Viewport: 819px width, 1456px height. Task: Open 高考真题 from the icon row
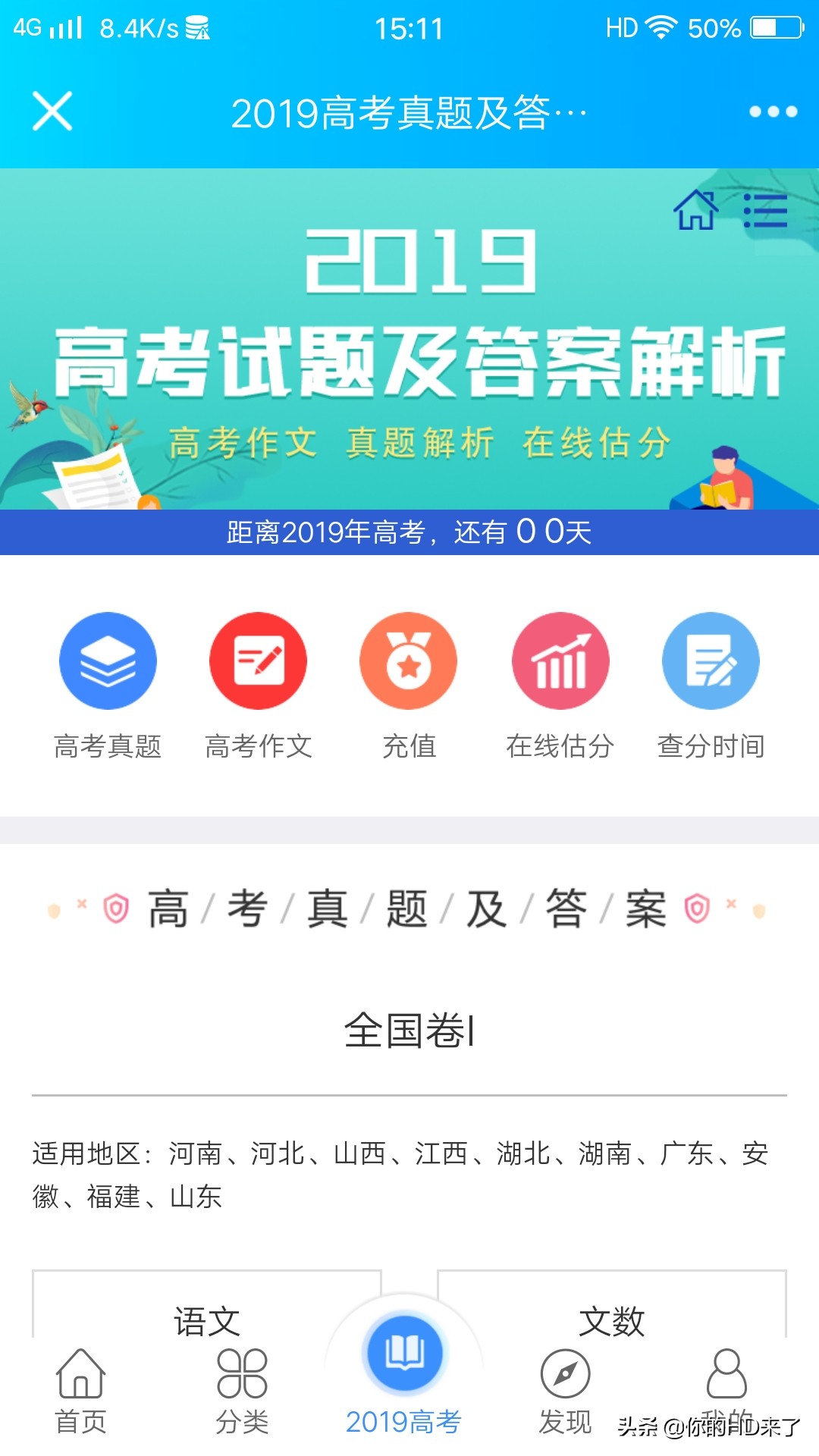pyautogui.click(x=107, y=661)
